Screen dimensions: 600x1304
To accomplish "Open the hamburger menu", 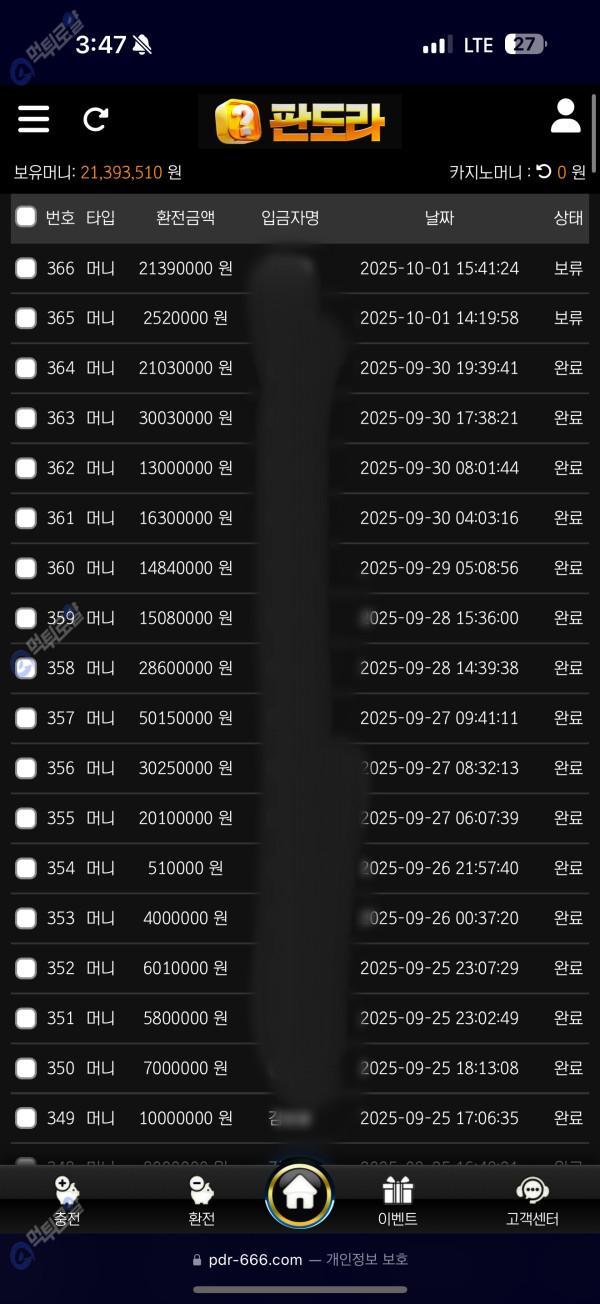I will 33,120.
